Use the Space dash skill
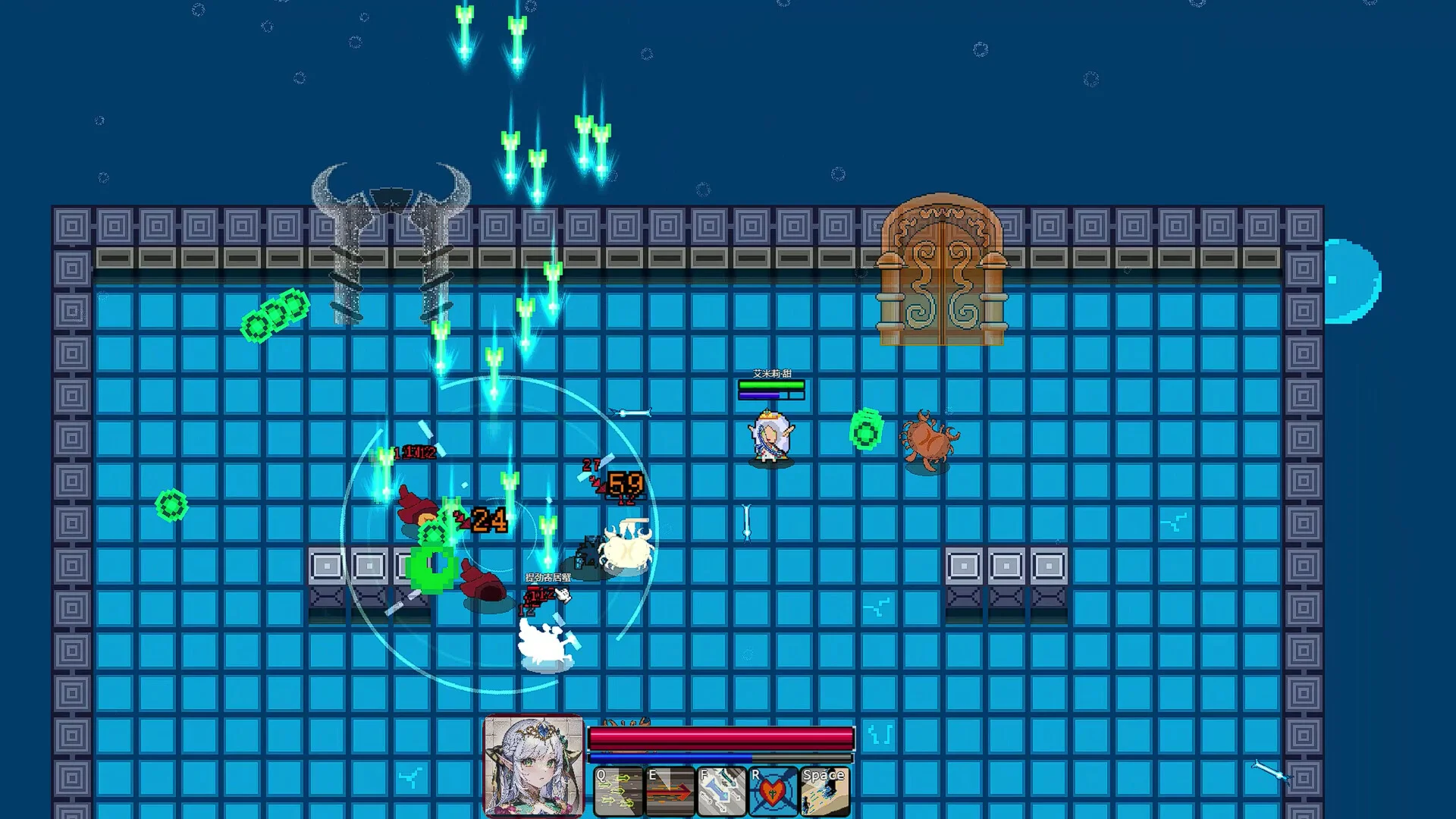The image size is (1456, 819). click(824, 791)
